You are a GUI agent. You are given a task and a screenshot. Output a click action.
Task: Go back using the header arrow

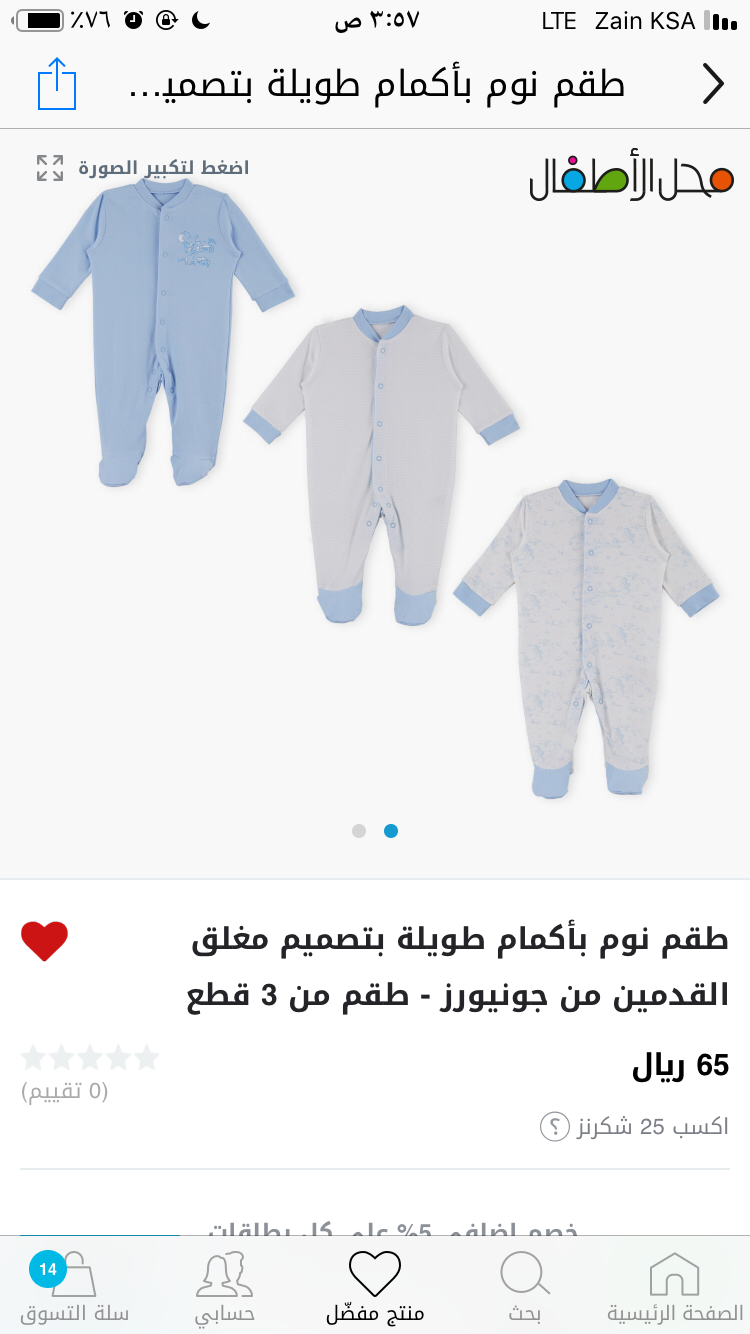pos(712,84)
